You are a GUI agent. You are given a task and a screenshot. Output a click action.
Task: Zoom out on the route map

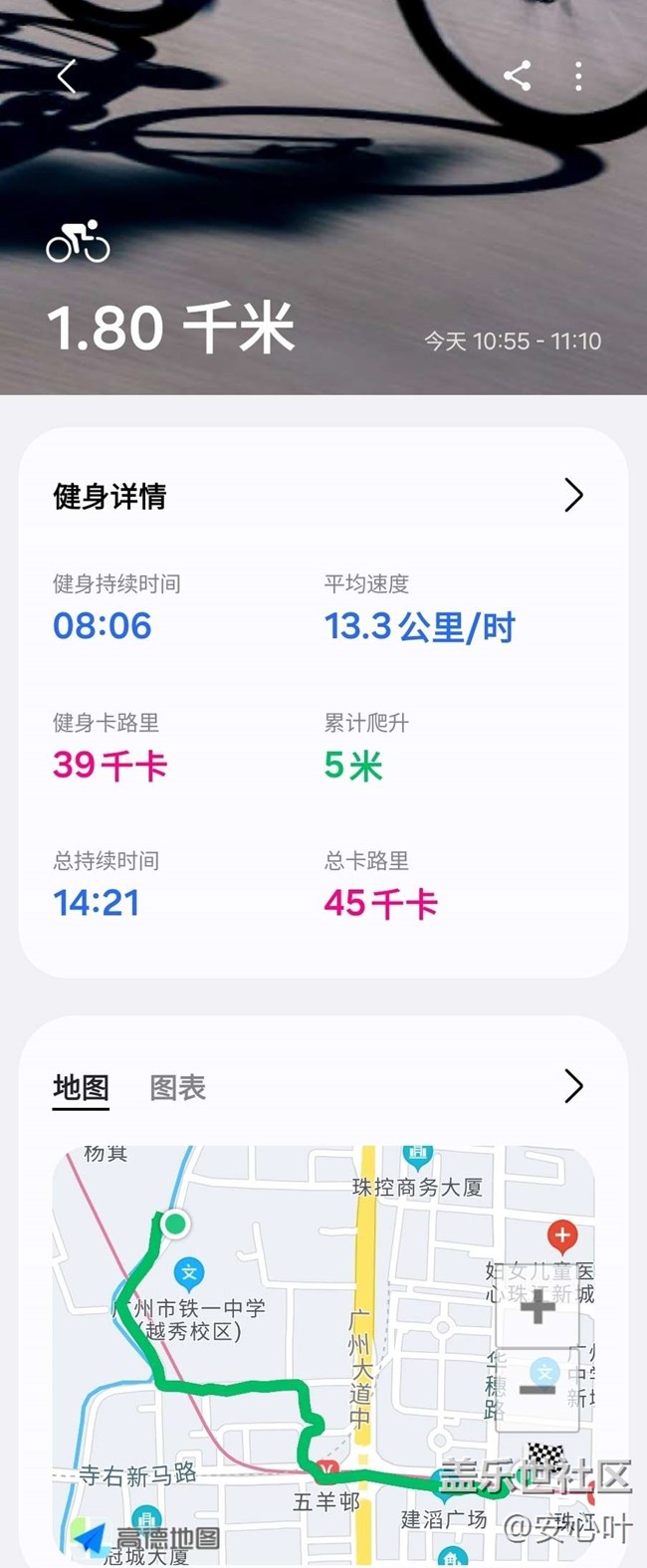(538, 1388)
